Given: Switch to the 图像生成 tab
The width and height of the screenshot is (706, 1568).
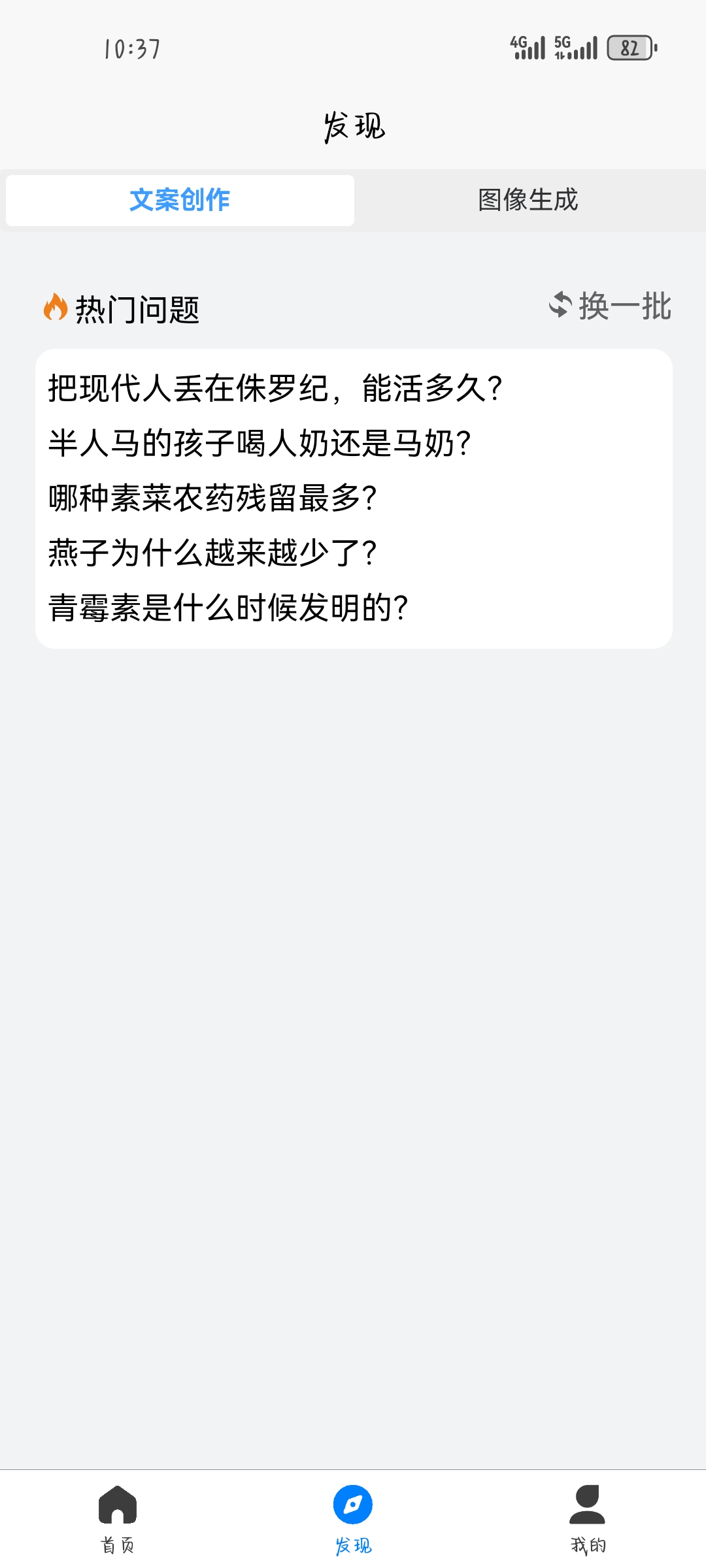Looking at the screenshot, I should coord(527,201).
